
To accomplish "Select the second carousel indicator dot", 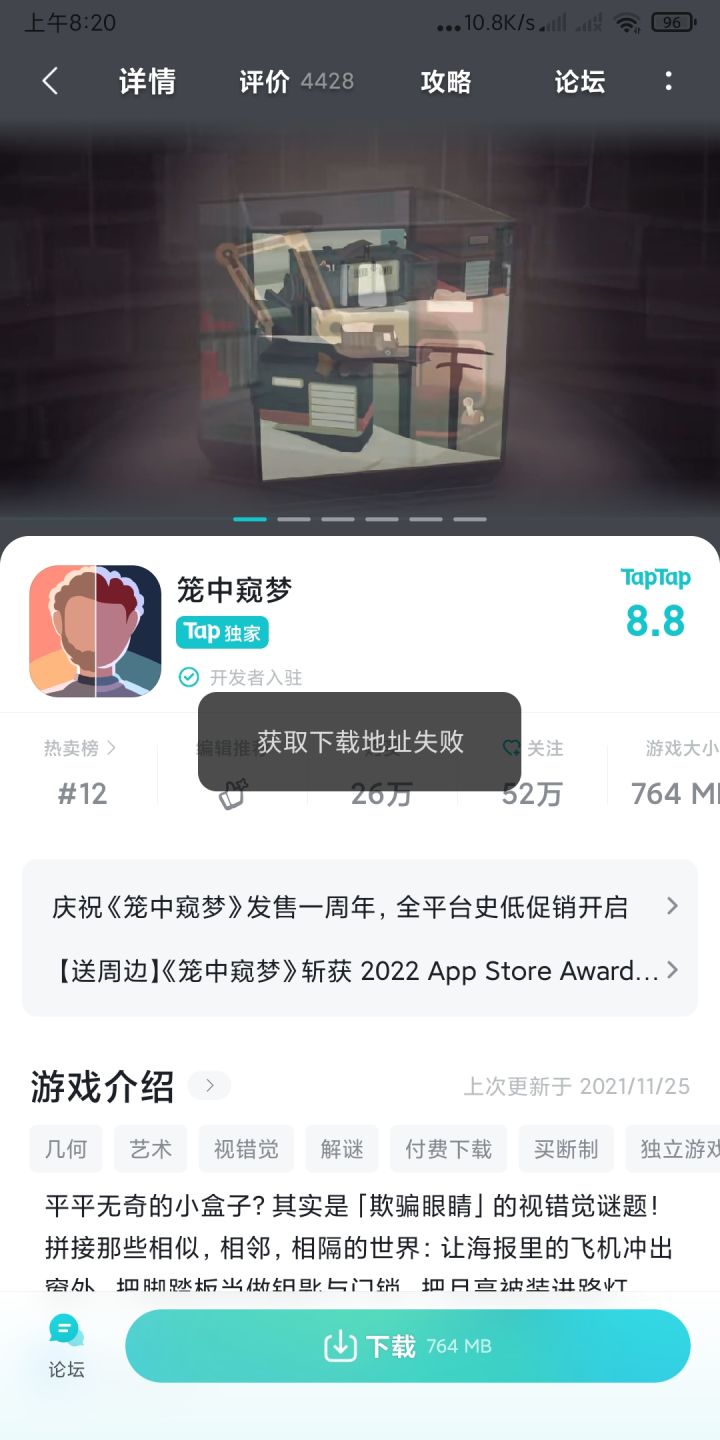I will (x=294, y=518).
